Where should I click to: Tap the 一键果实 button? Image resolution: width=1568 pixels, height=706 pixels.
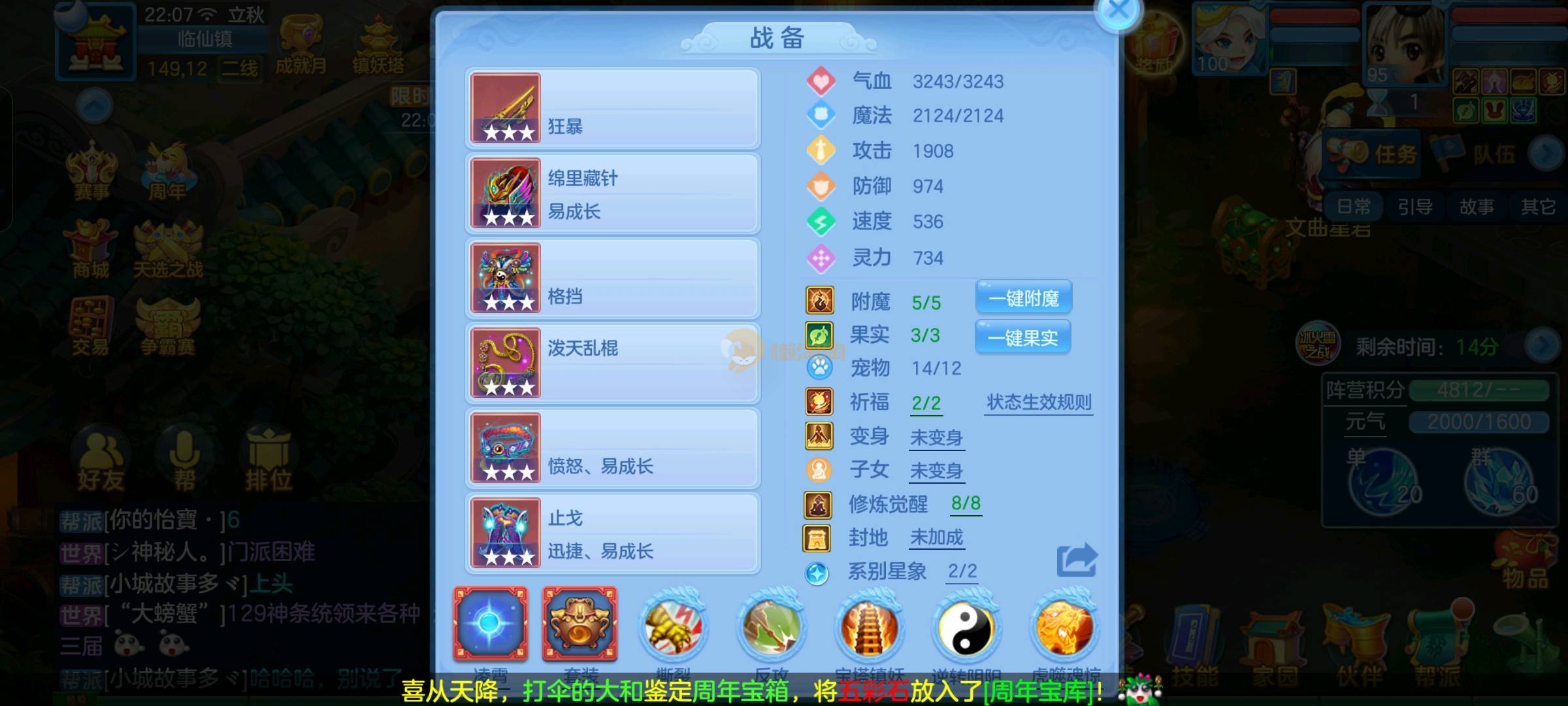[x=1022, y=337]
